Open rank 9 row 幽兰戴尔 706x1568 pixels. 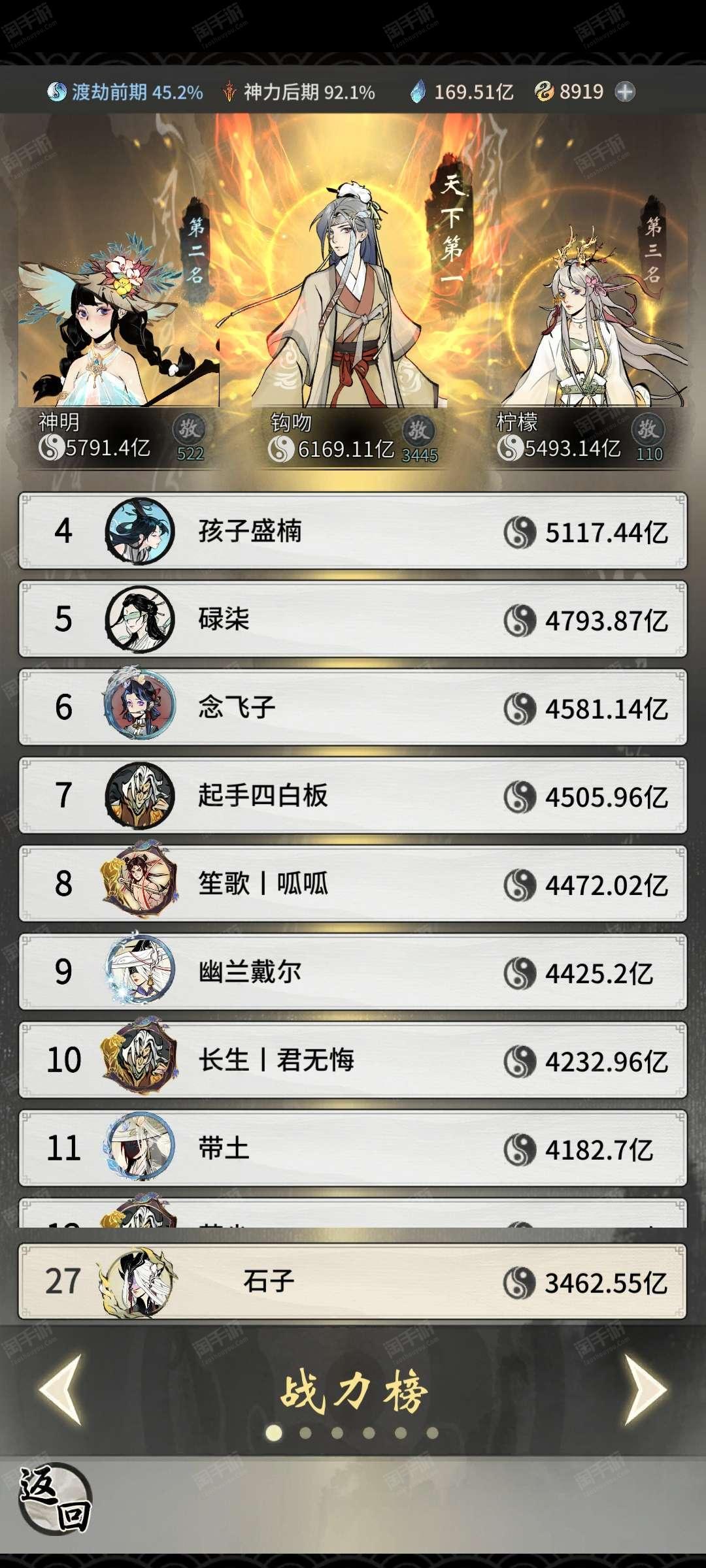(353, 972)
